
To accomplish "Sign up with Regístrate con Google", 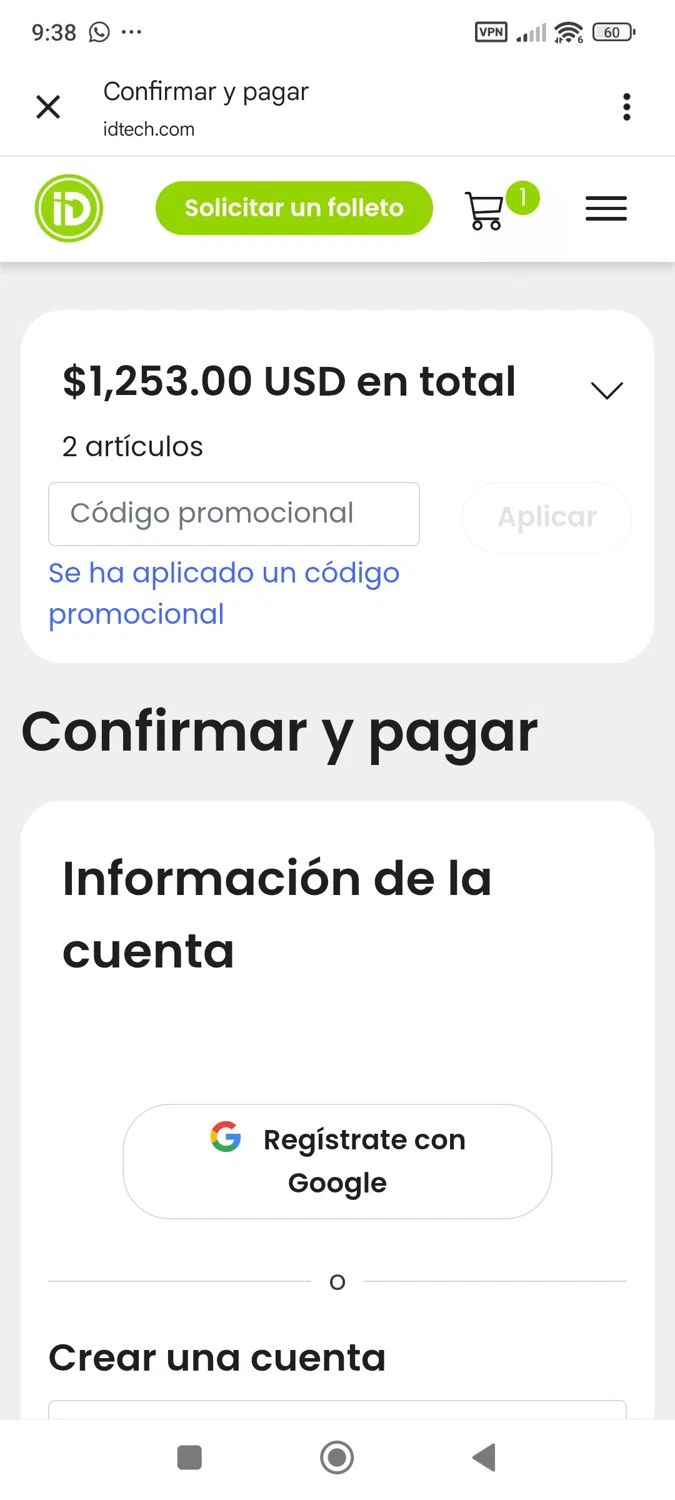I will click(337, 1161).
